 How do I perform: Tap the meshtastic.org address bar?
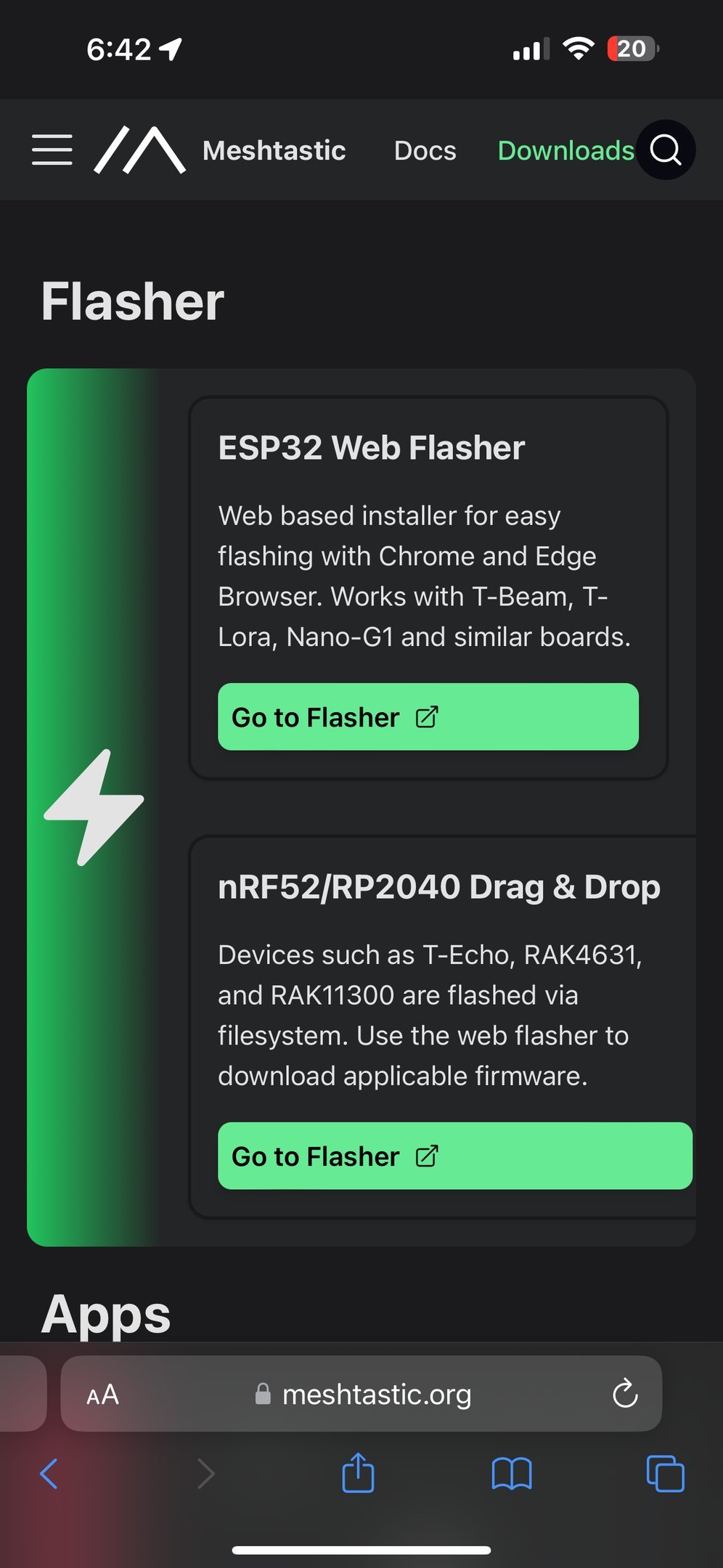pos(363,1395)
